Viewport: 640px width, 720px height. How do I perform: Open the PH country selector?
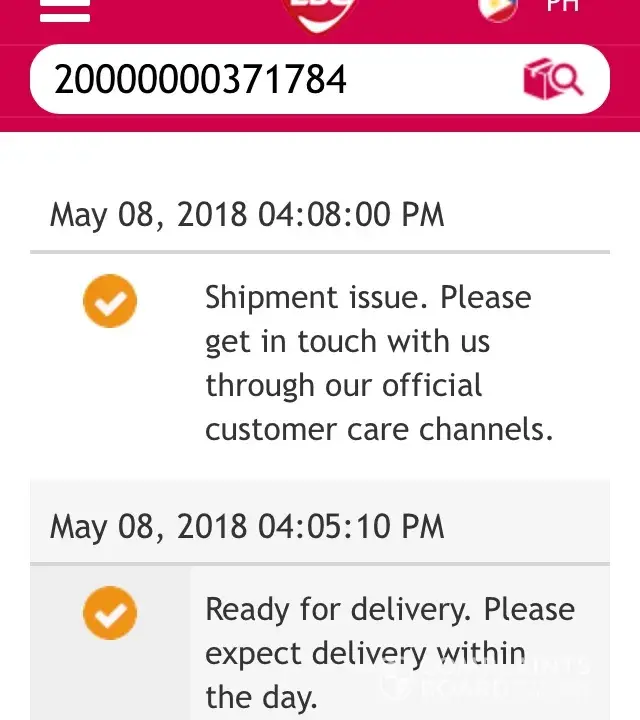click(530, 8)
